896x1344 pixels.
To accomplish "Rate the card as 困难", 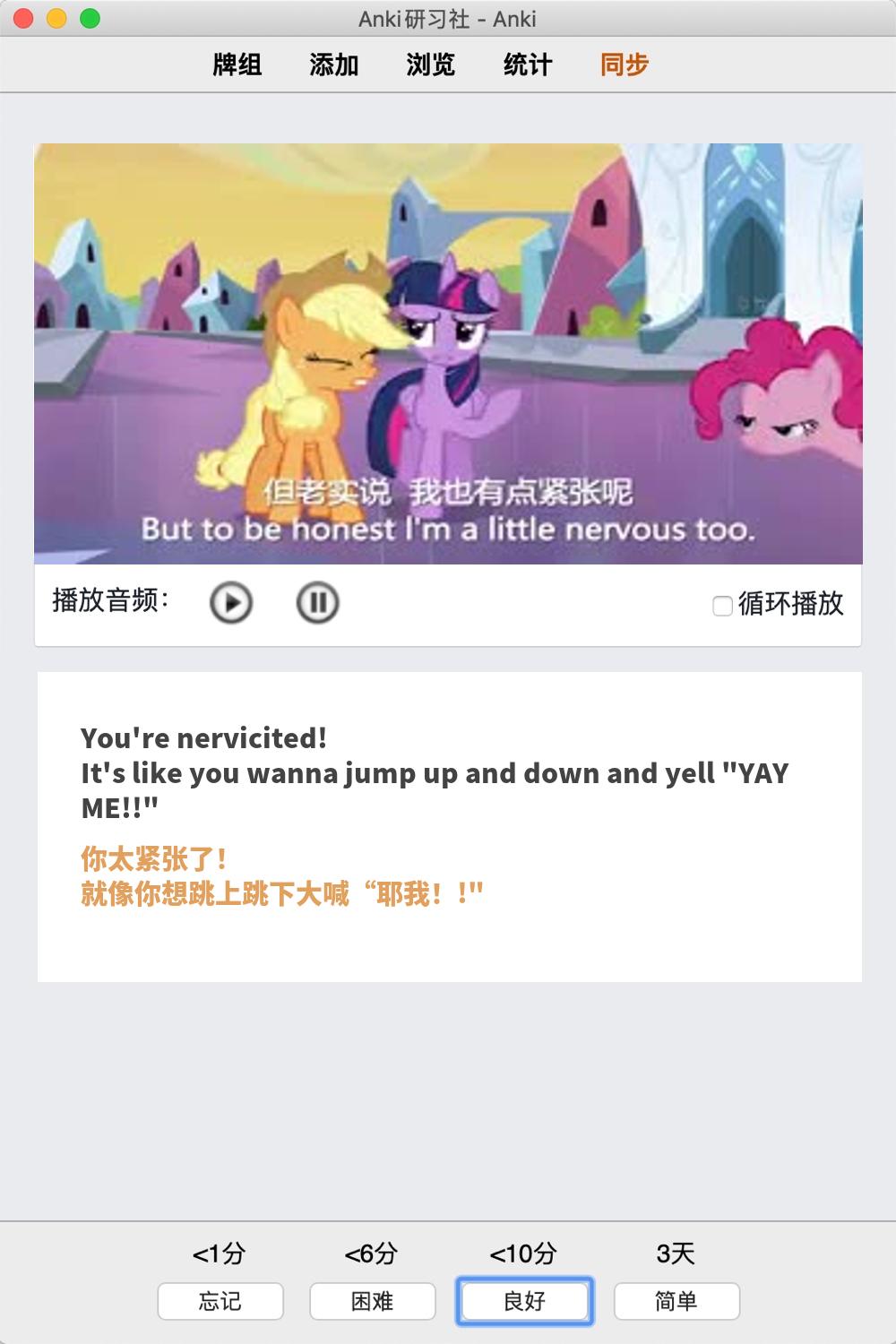I will [373, 1301].
